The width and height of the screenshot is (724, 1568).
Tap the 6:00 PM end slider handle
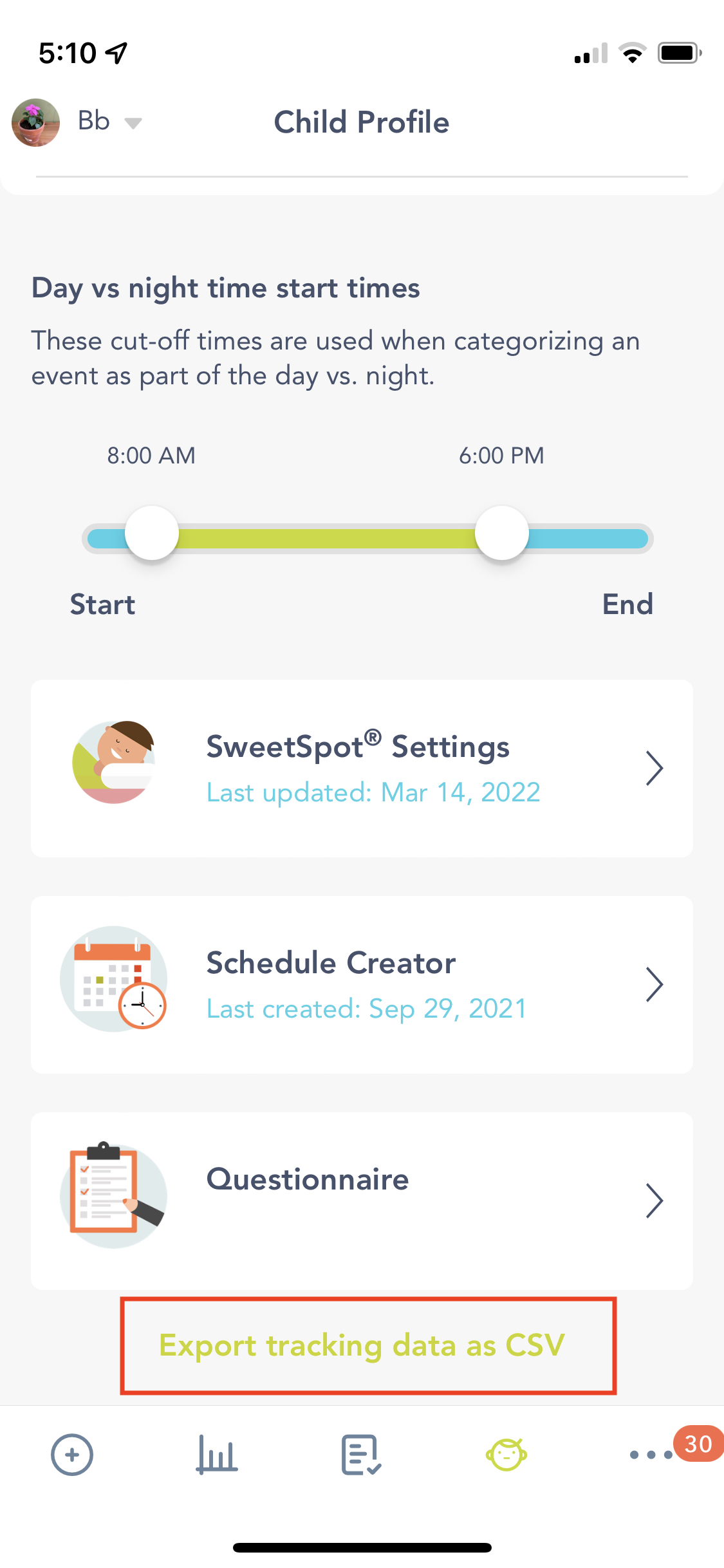502,534
